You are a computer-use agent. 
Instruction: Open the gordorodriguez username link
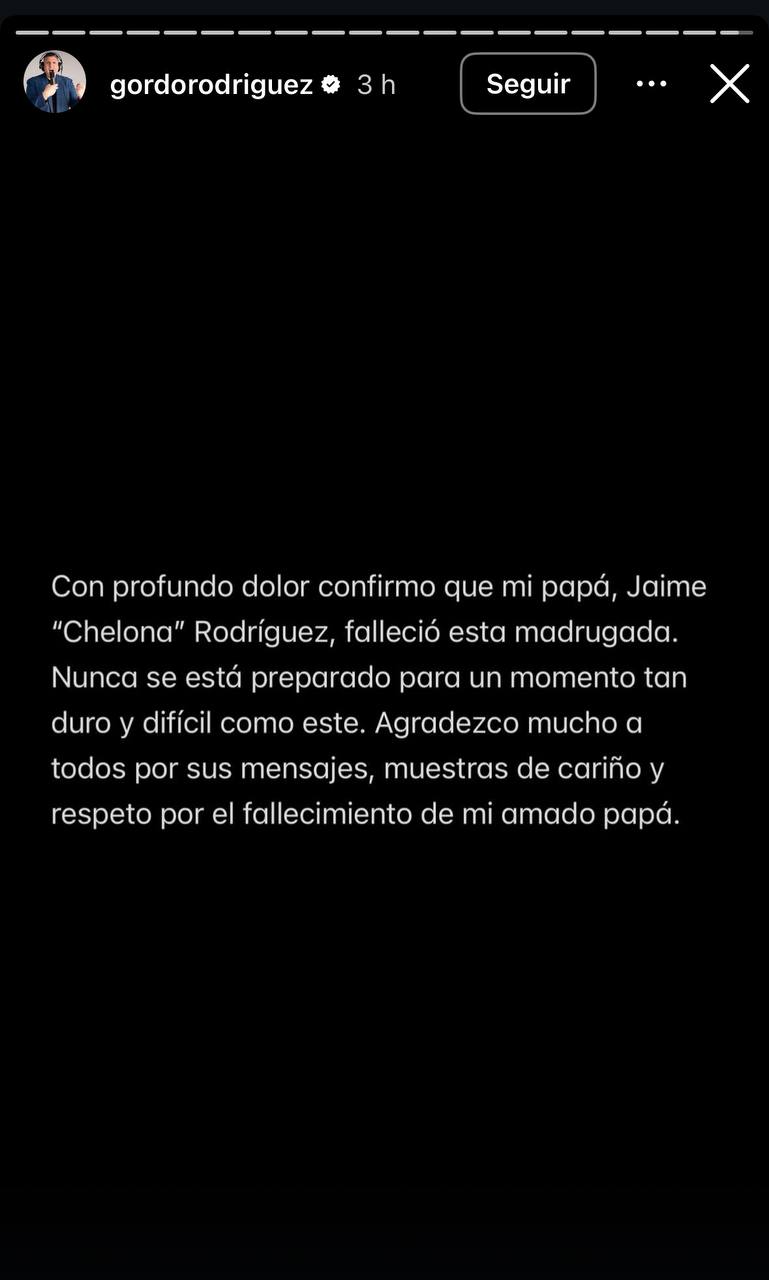click(211, 85)
